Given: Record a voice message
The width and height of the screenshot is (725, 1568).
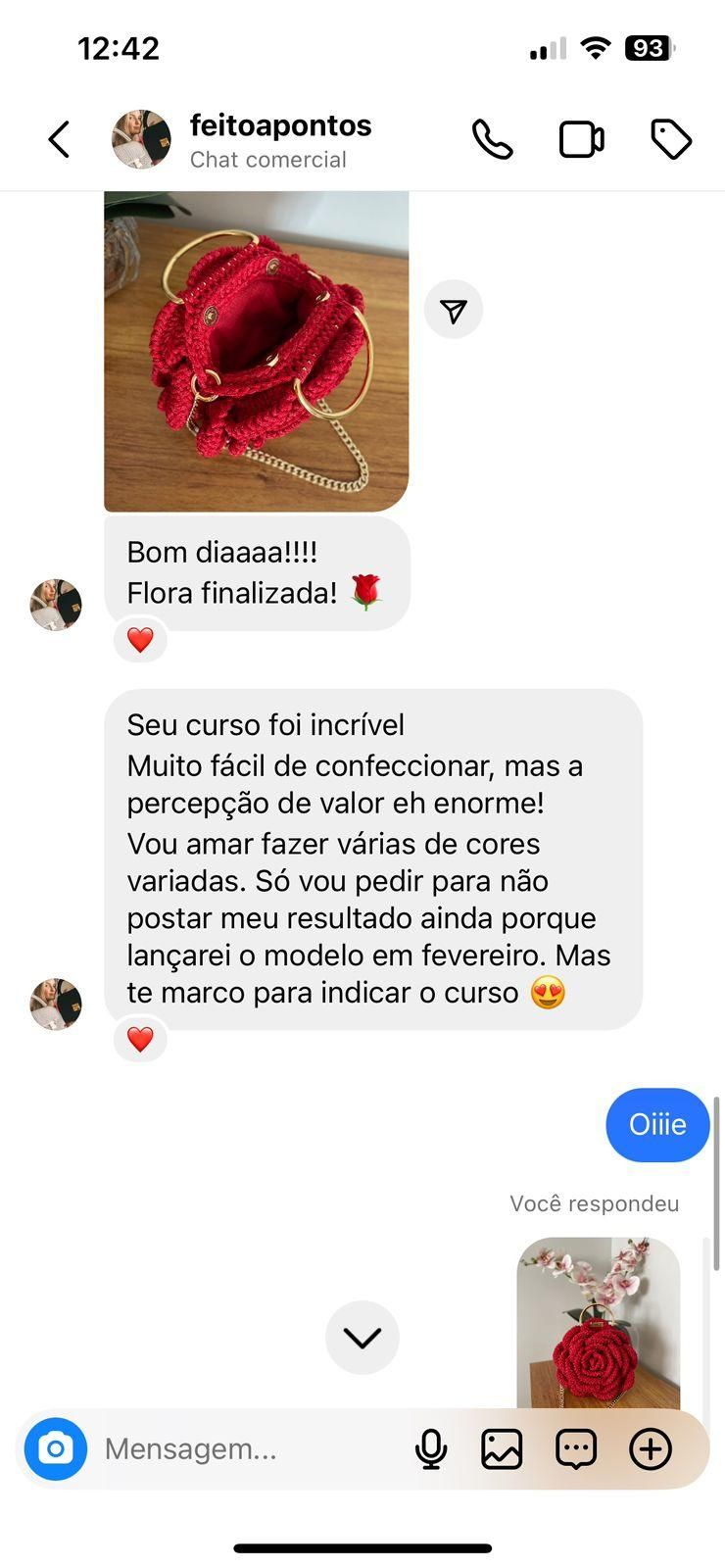Looking at the screenshot, I should click(431, 1448).
